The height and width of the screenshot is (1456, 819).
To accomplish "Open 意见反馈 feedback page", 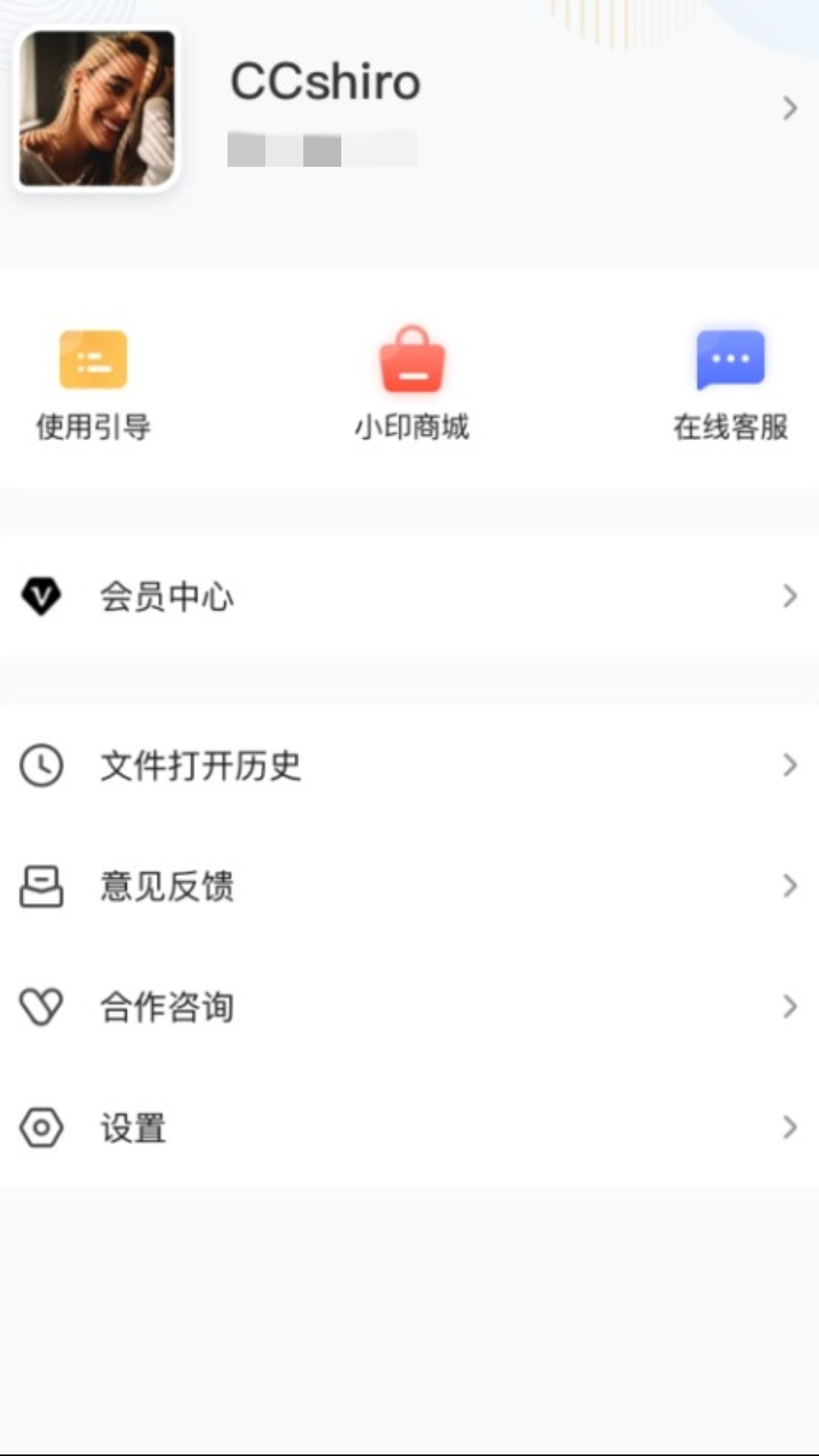I will [x=409, y=886].
